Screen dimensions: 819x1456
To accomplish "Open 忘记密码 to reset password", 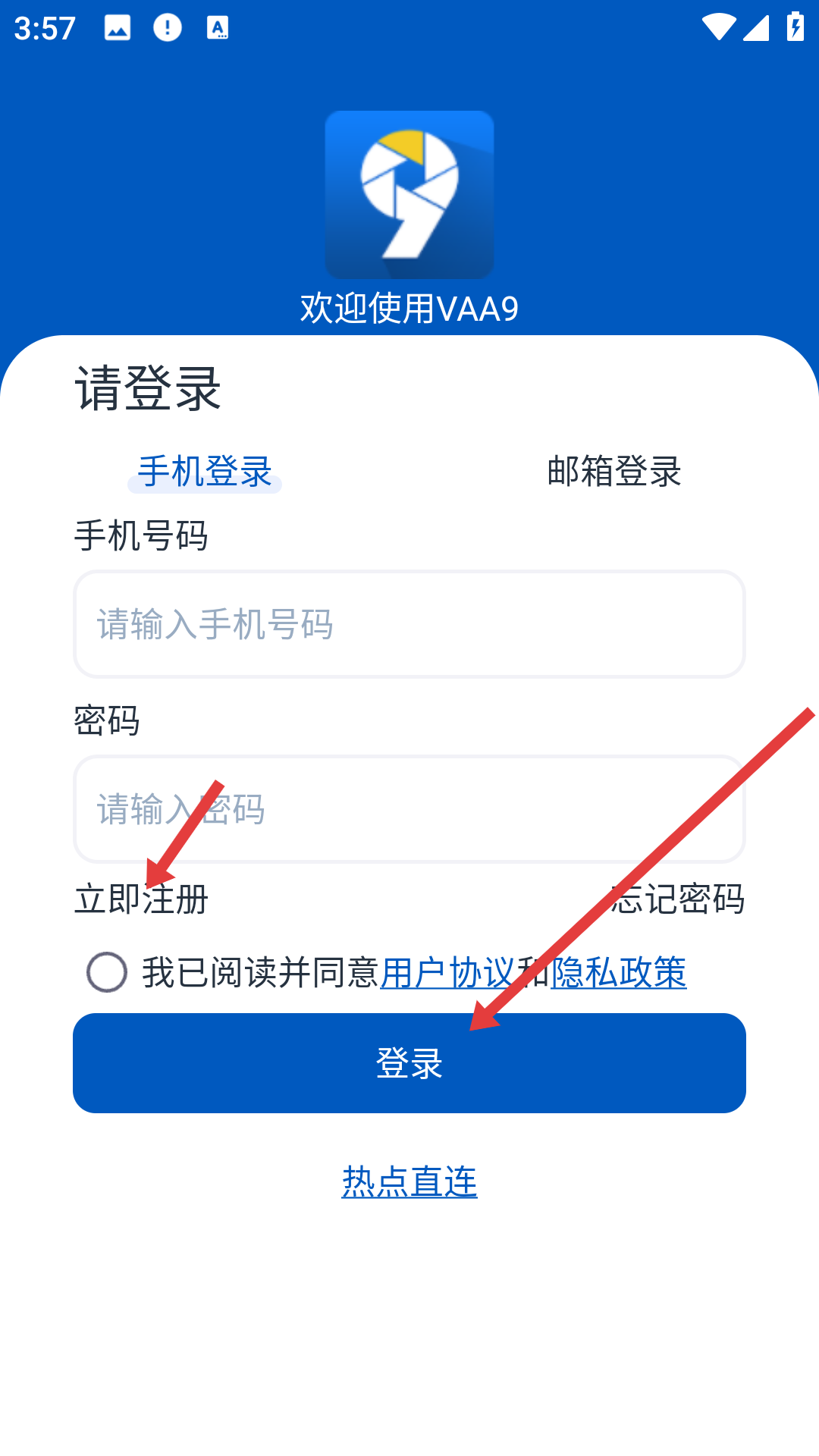I will [x=679, y=899].
